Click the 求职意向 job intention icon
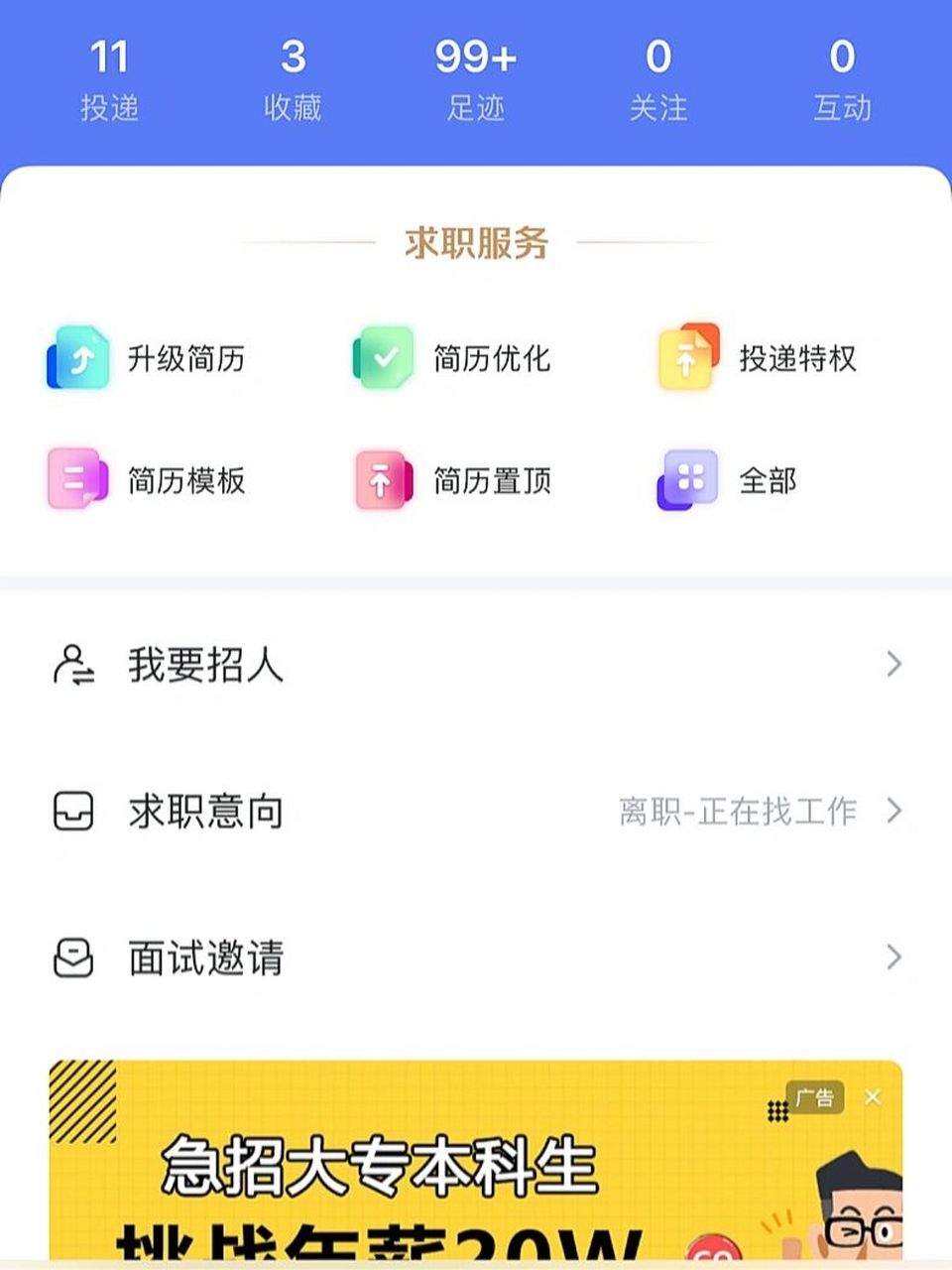Screen dimensions: 952x1270 [x=71, y=811]
